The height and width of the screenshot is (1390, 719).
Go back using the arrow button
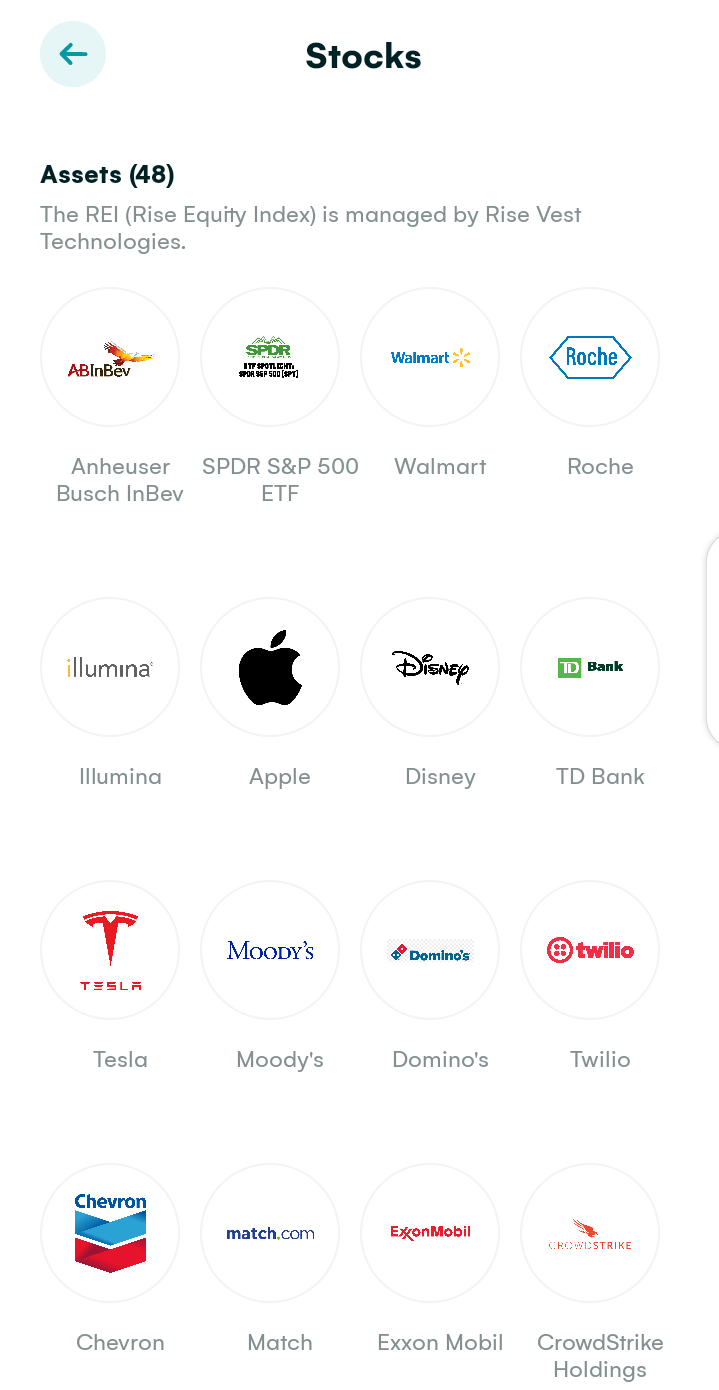tap(73, 54)
